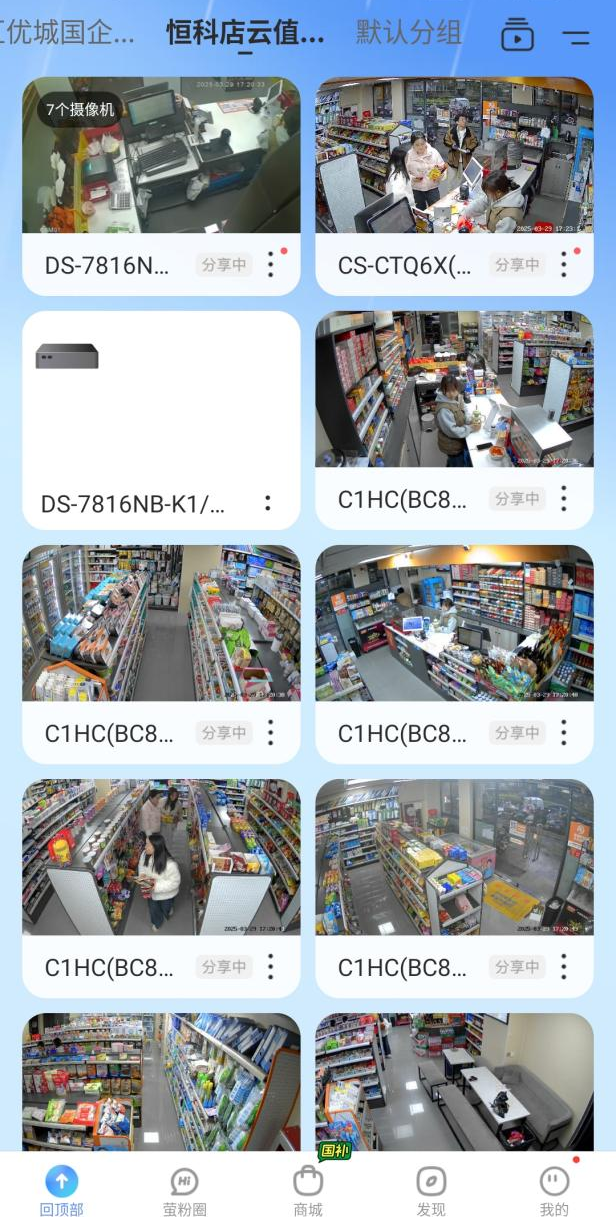Switch to the 恒科店云值 group tab
Viewport: 616px width, 1217px height.
coord(245,33)
